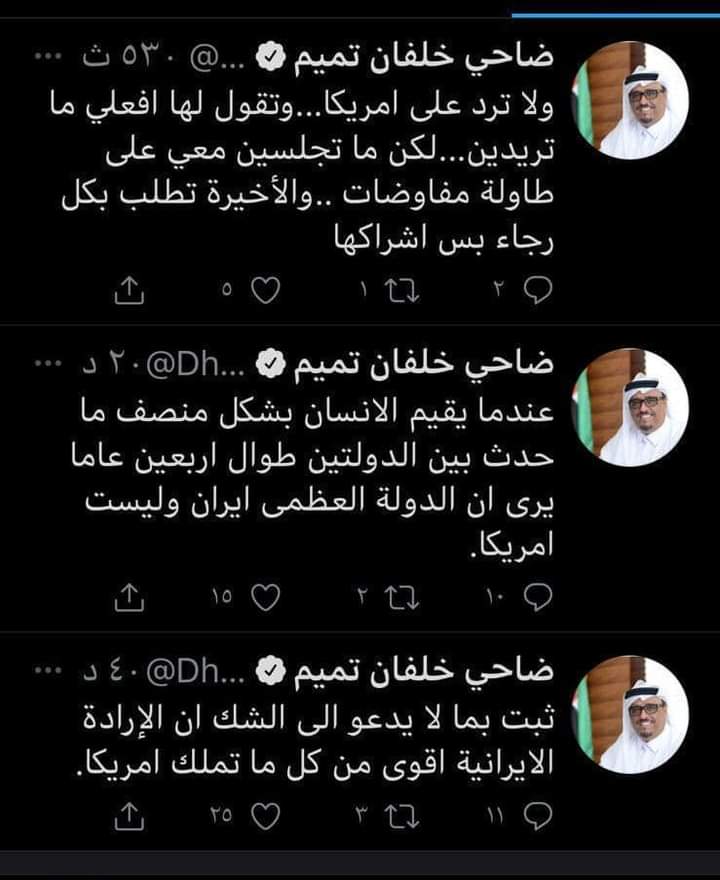Image resolution: width=720 pixels, height=880 pixels.
Task: Open overflow menu of tweet 'عندما يقيم الانسان'
Action: (x=48, y=365)
